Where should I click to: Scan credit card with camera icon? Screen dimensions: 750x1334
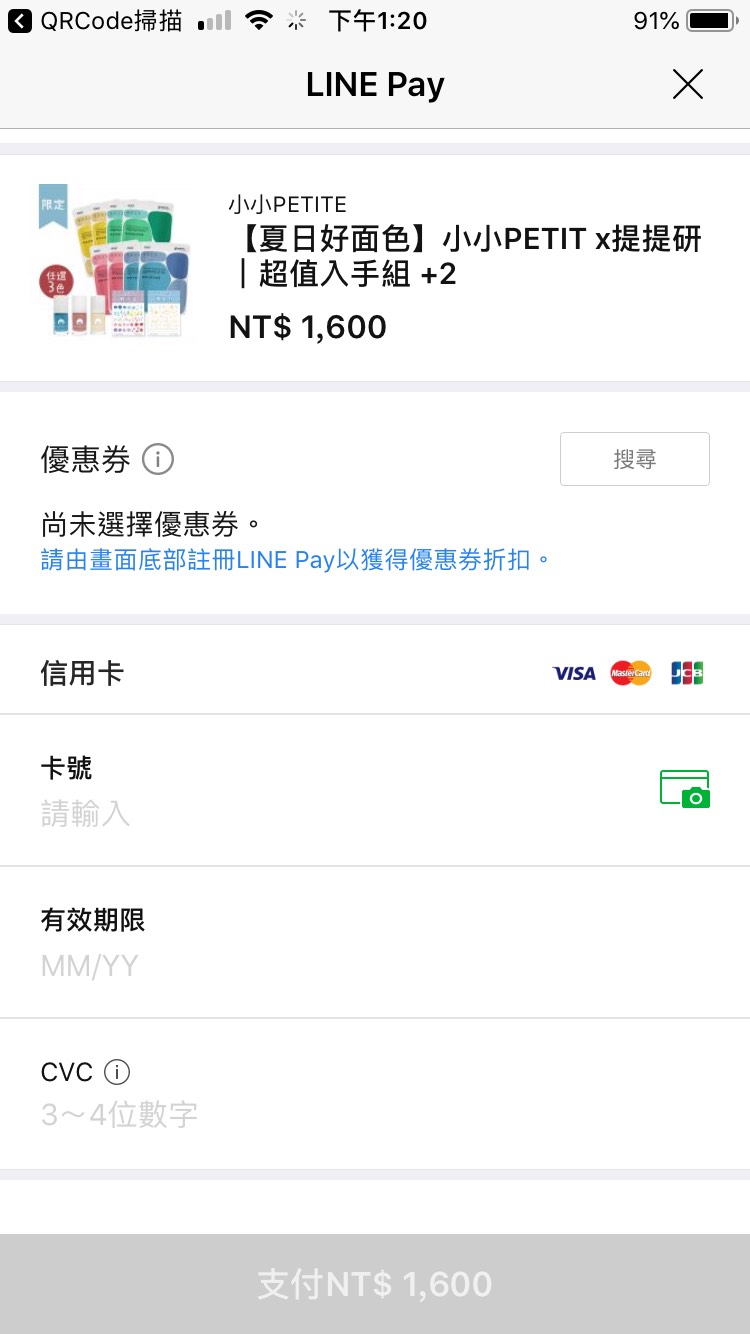685,789
